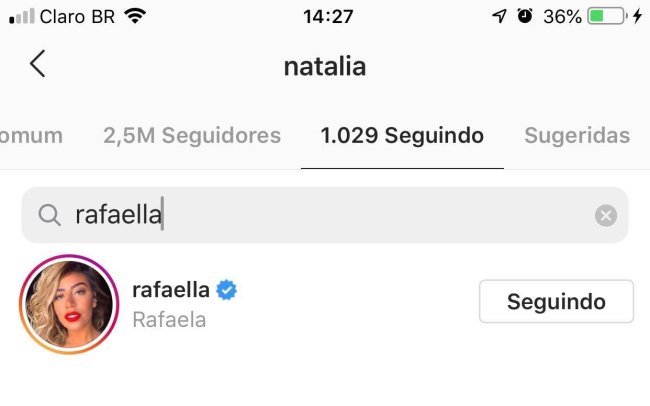
Task: Open the Sugeridas tab
Action: point(577,135)
